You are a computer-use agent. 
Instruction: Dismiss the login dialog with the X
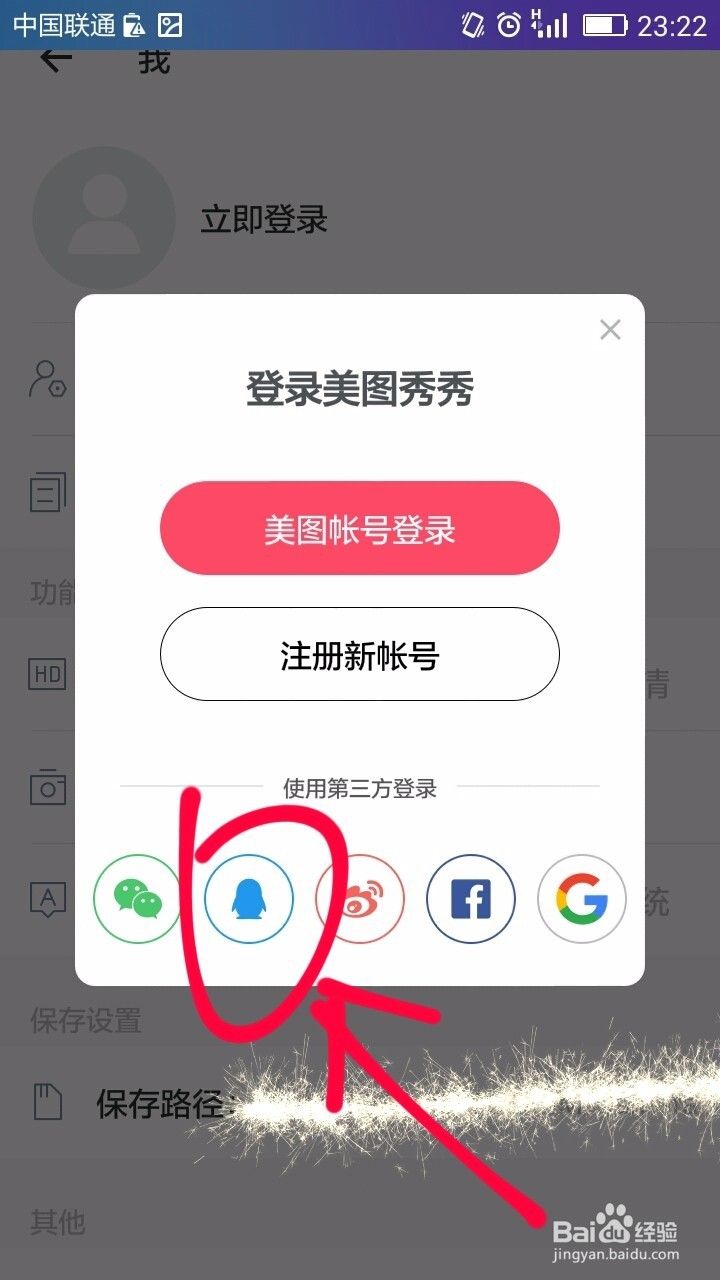coord(610,329)
